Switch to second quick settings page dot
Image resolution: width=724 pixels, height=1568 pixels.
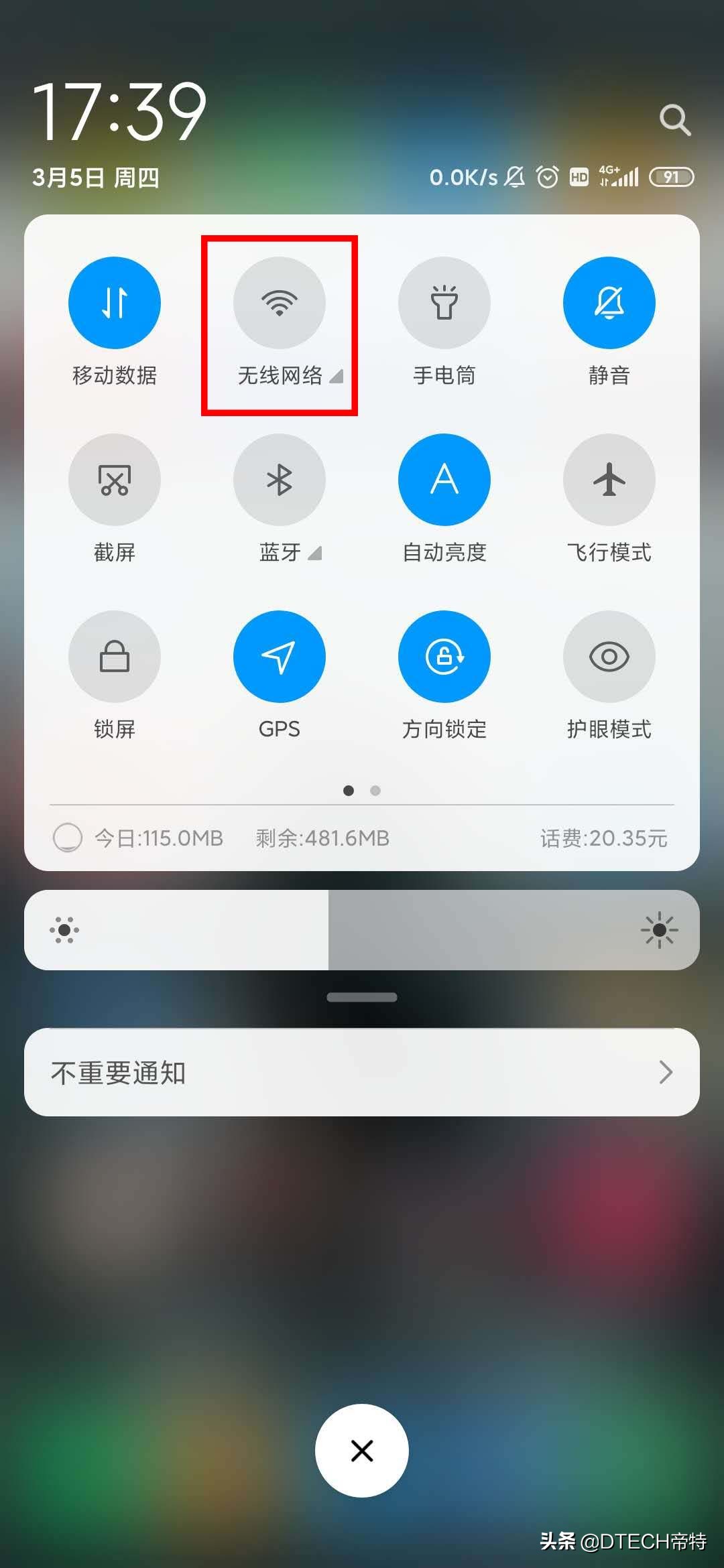(x=375, y=791)
